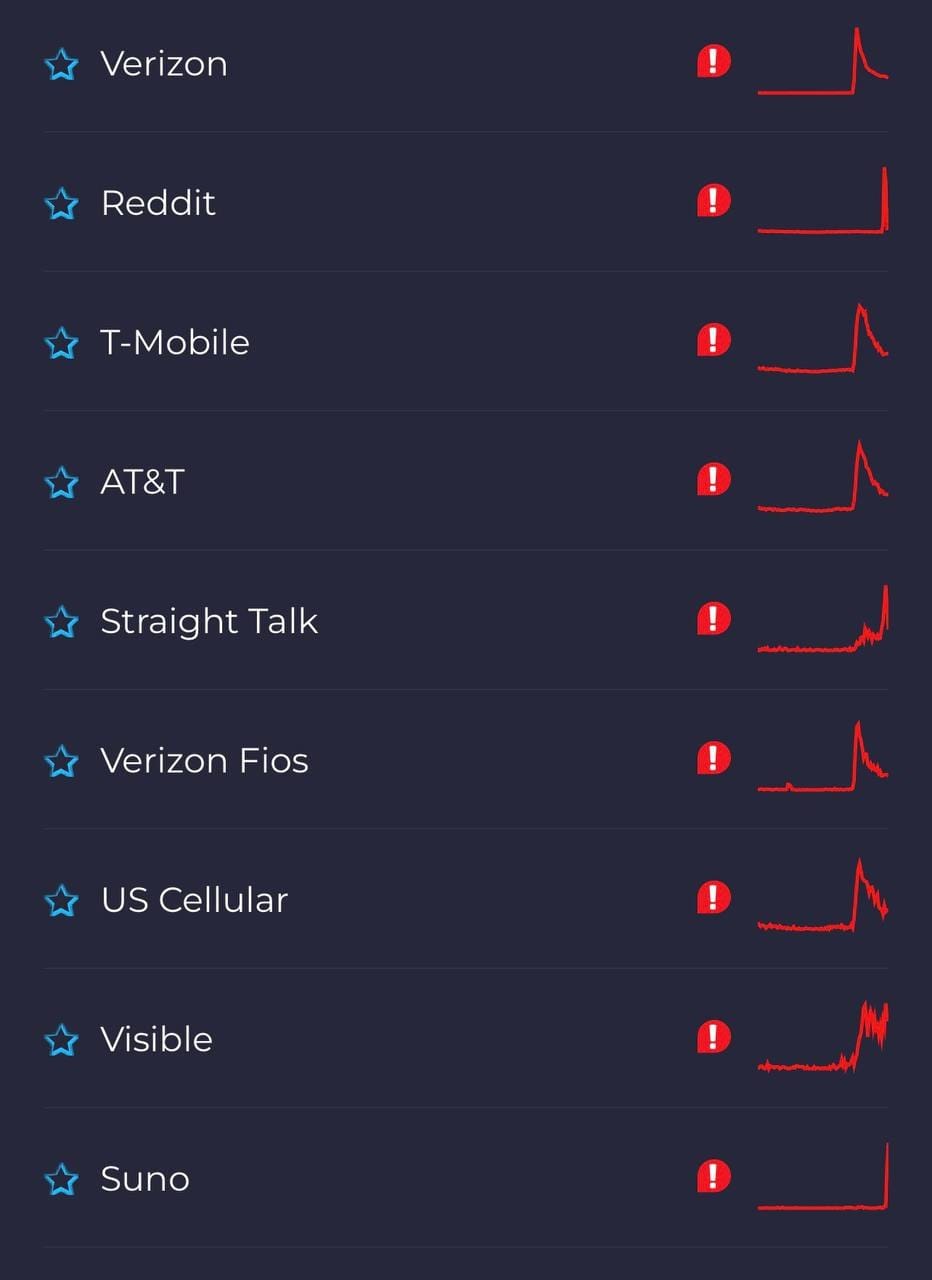Favorite Visible by clicking its star
This screenshot has height=1280, width=932.
62,1039
